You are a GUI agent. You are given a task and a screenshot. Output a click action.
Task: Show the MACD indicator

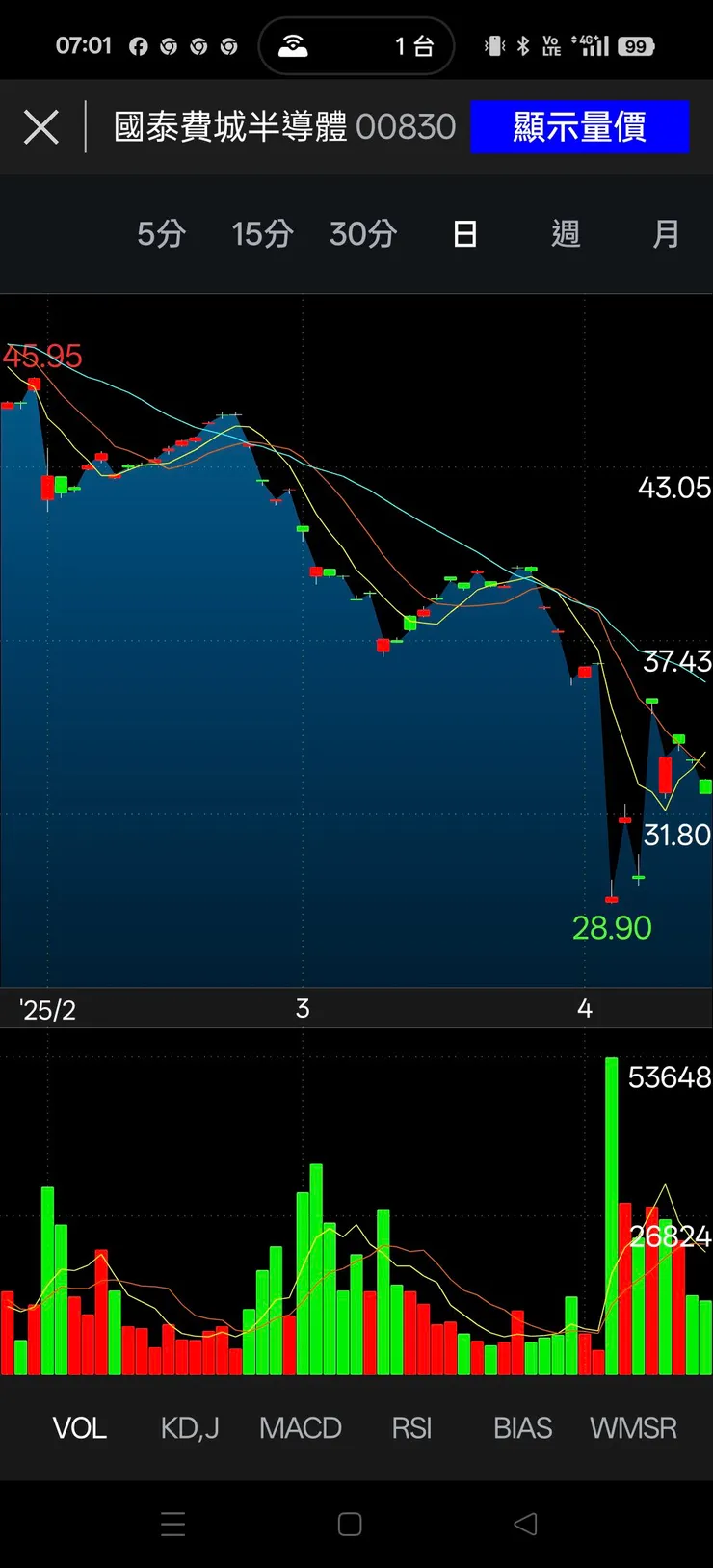[x=301, y=1427]
